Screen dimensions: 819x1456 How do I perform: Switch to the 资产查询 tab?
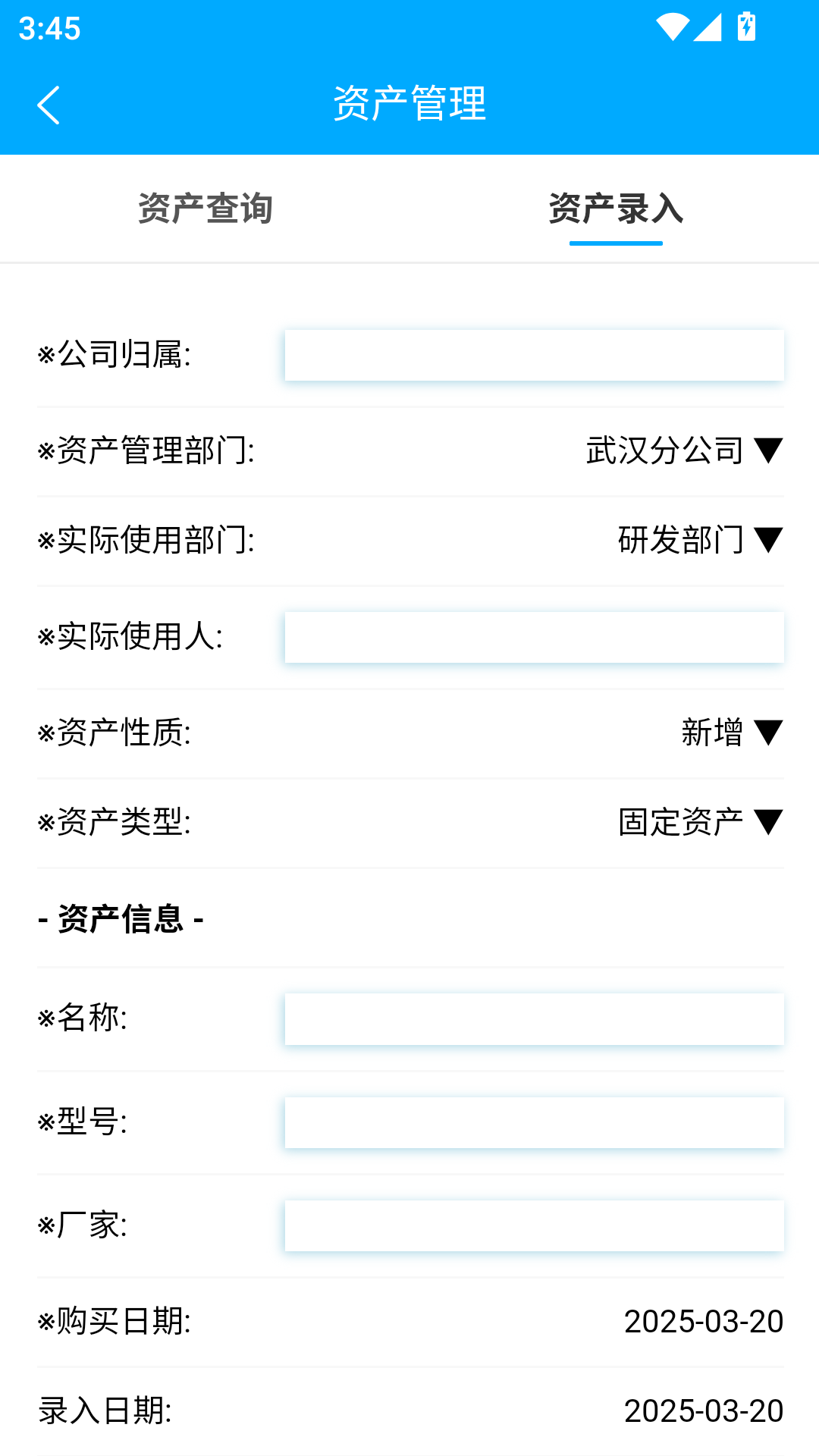[206, 209]
